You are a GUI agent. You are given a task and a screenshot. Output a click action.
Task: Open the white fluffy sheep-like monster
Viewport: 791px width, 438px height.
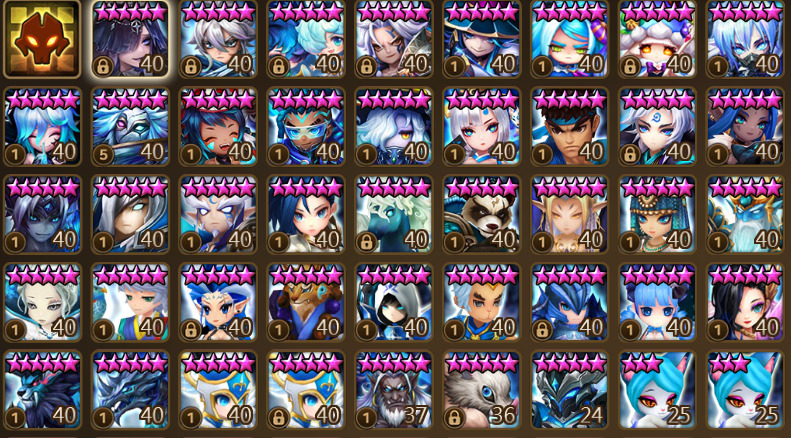pyautogui.click(x=658, y=40)
